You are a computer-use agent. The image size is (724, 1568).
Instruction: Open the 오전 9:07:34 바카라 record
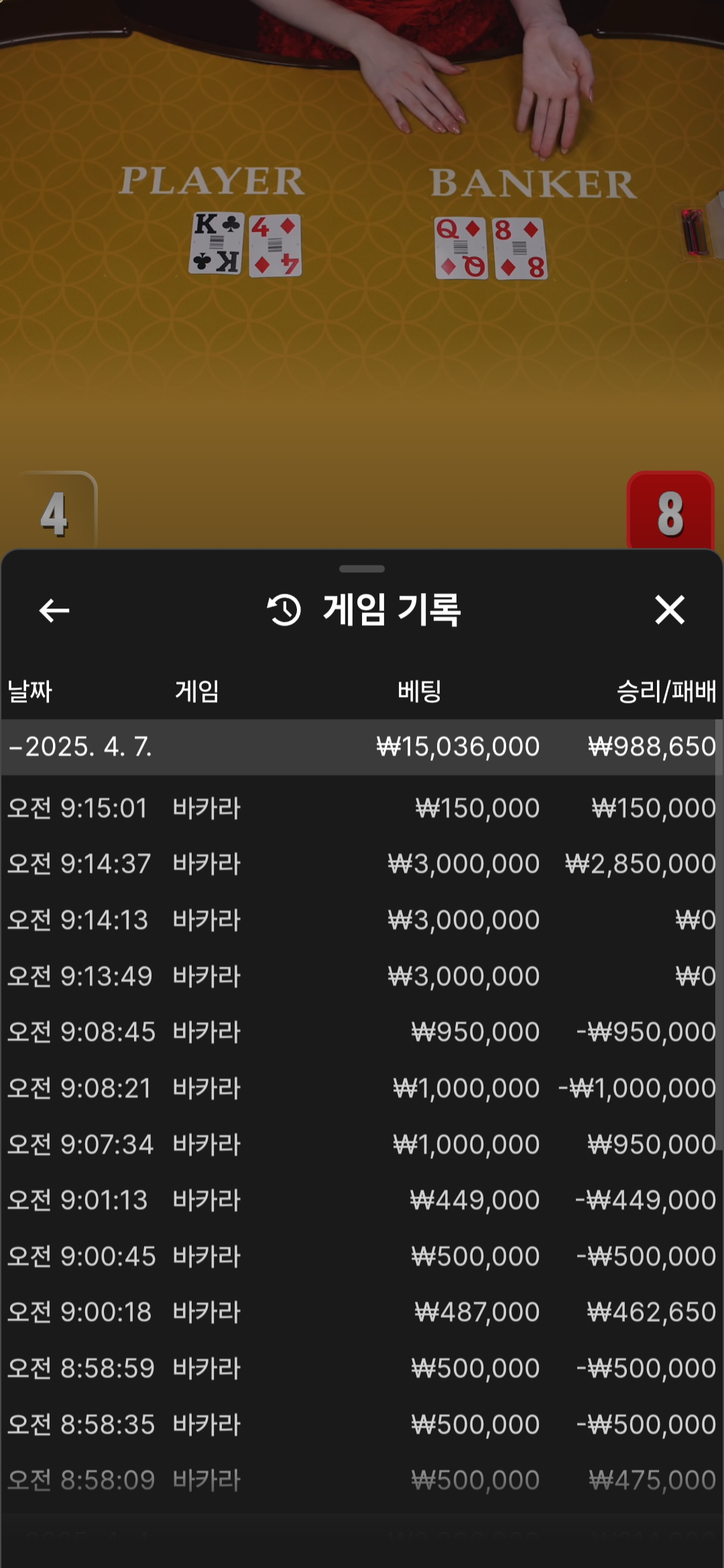362,1145
